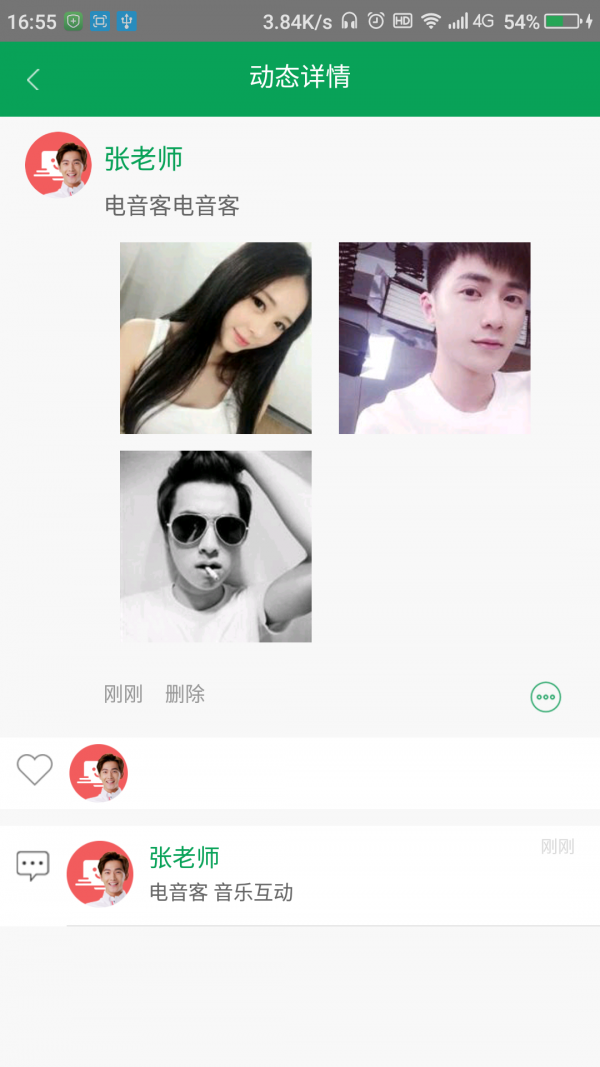Tap 删除 to delete this post
This screenshot has height=1067, width=600.
185,694
